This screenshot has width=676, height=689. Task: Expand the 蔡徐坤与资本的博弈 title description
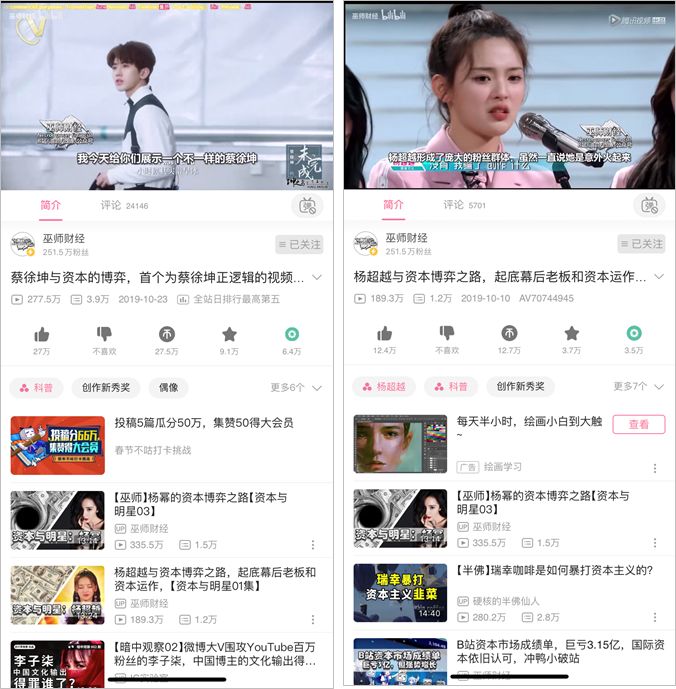pos(317,277)
